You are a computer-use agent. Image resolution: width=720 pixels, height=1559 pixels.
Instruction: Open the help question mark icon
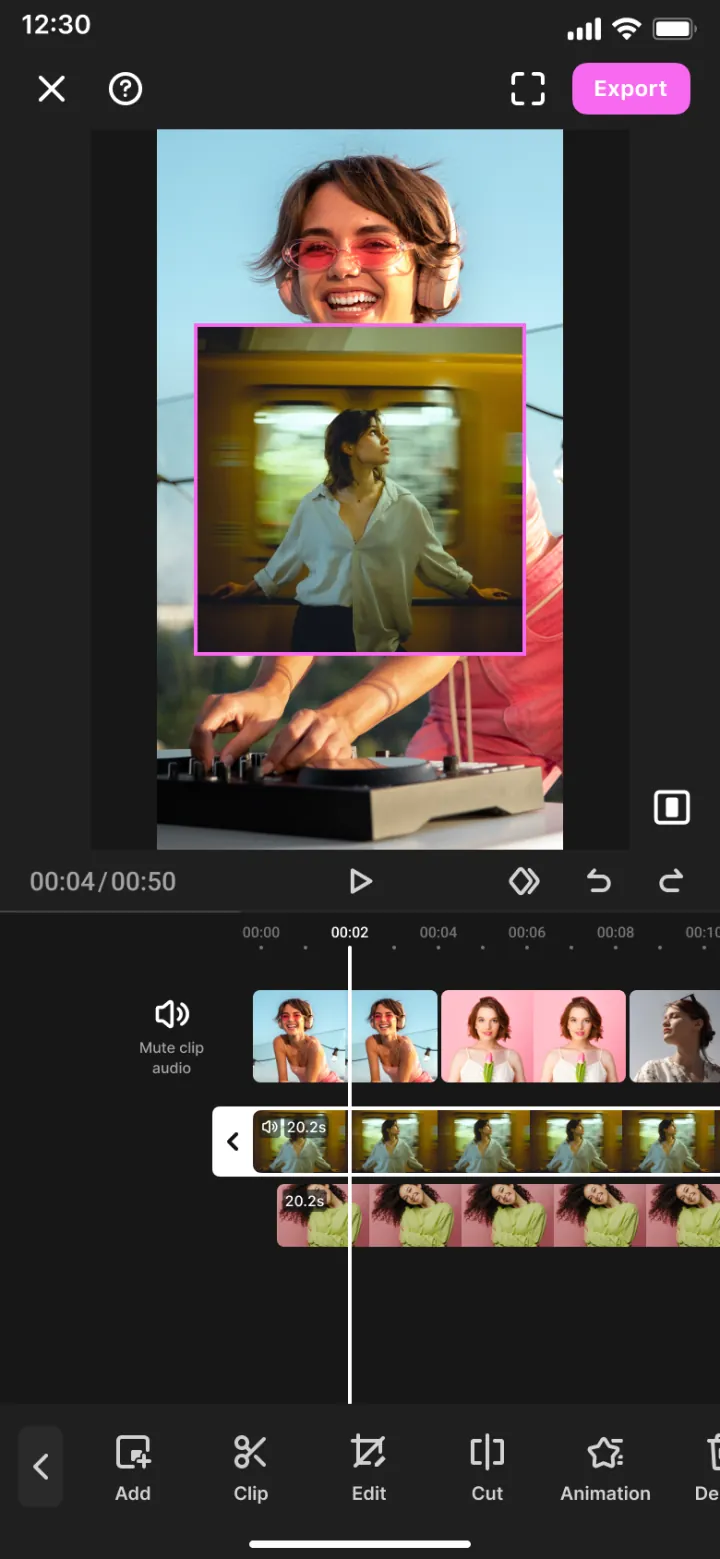tap(125, 89)
